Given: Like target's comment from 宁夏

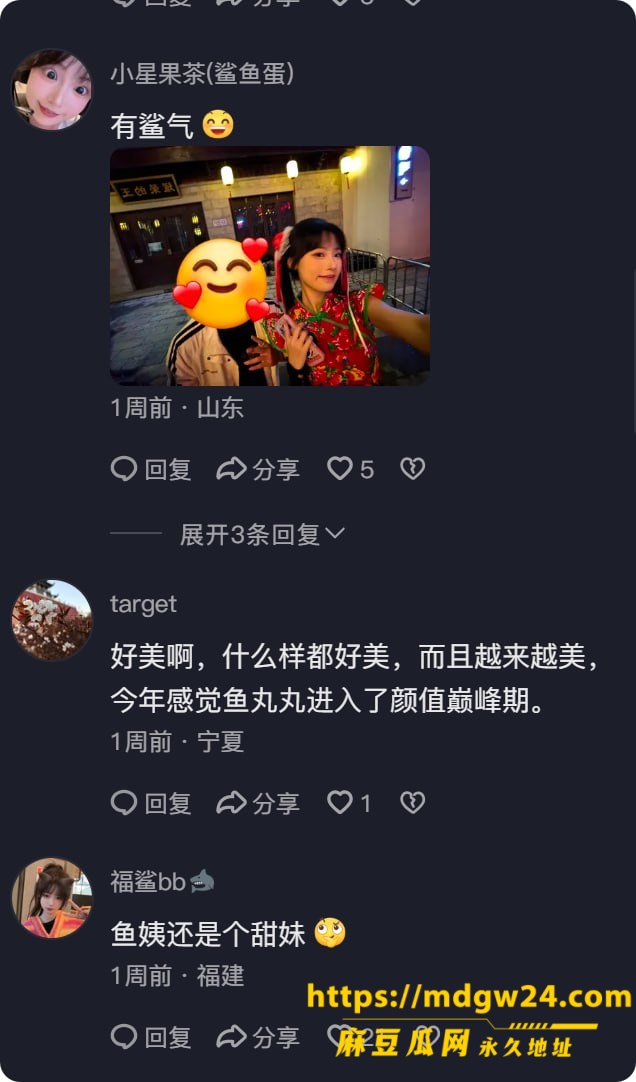Looking at the screenshot, I should [348, 803].
